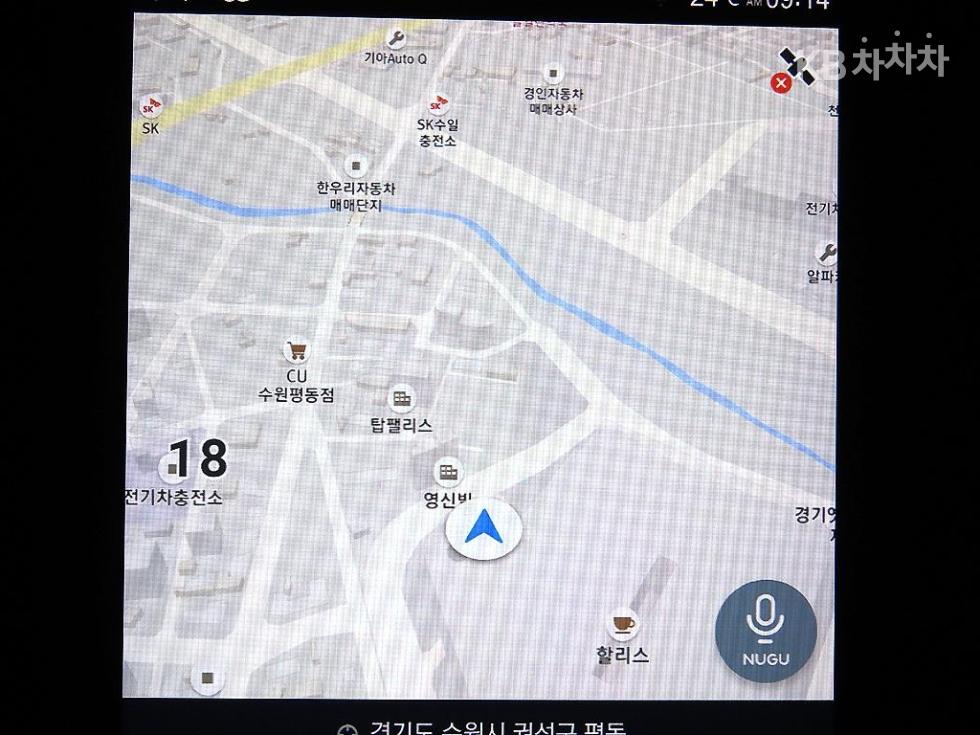The image size is (980, 735).
Task: Open the CU 수원평동점 store marker
Action: click(x=297, y=351)
